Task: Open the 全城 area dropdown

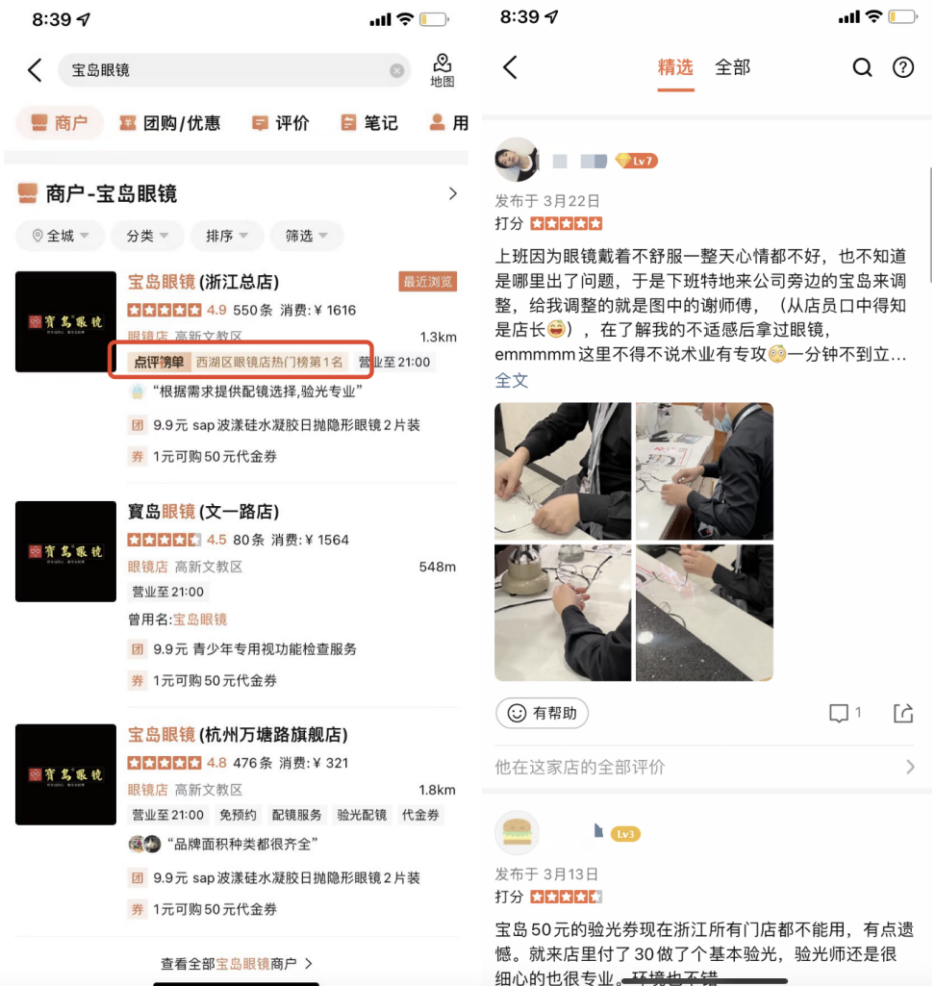Action: [61, 236]
